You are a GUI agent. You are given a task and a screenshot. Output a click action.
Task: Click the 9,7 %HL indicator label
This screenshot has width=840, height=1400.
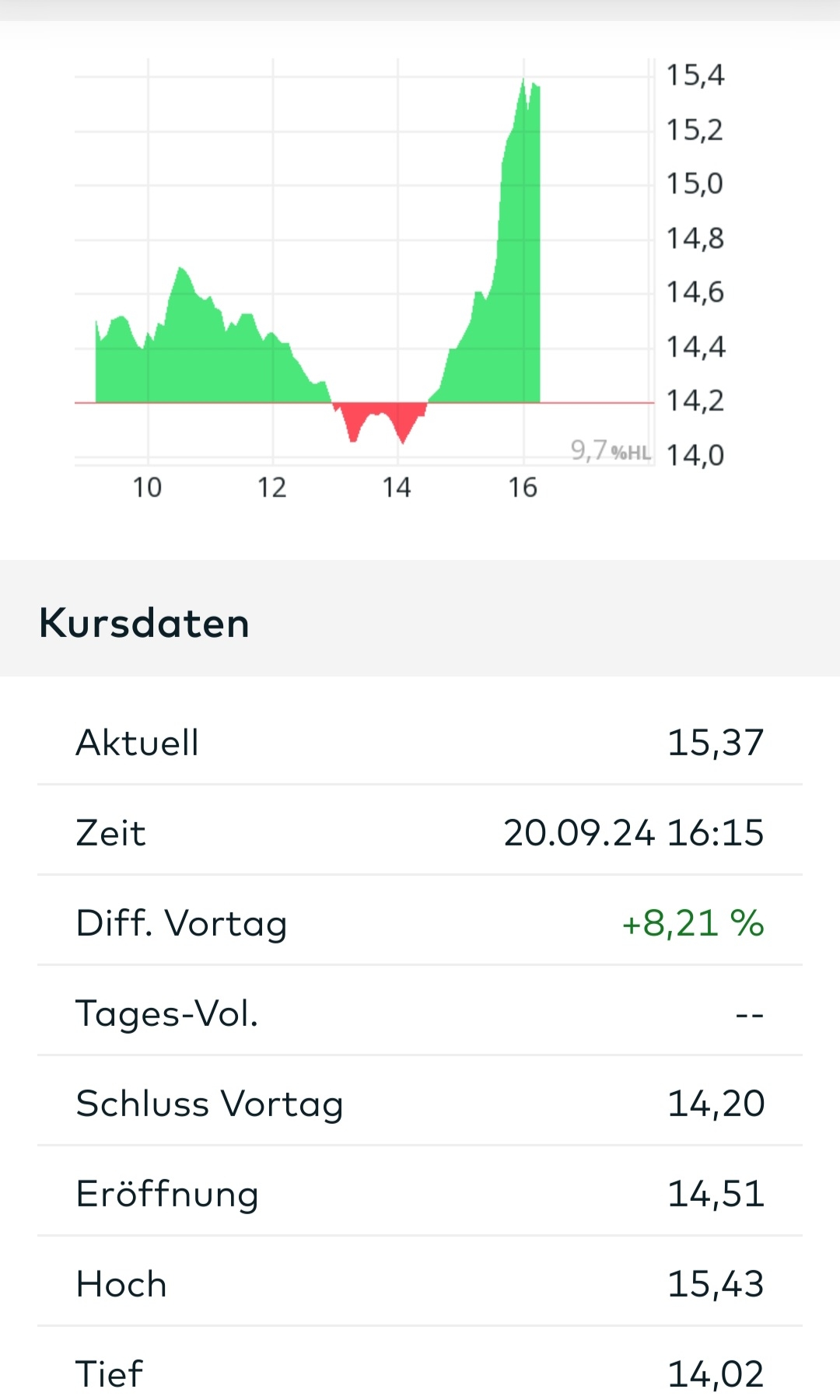611,451
